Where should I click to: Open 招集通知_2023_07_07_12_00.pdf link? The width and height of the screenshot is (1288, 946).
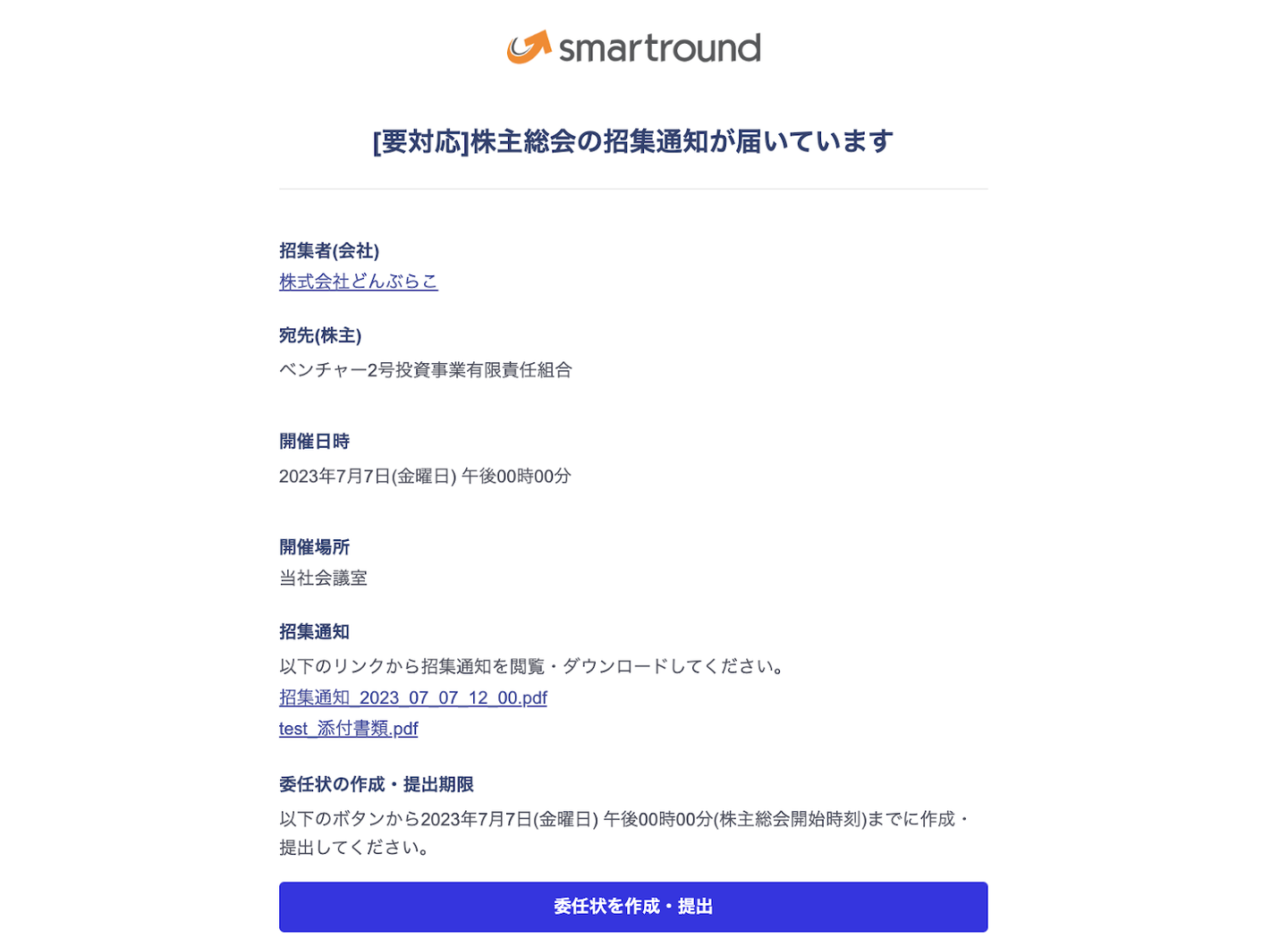[x=412, y=697]
